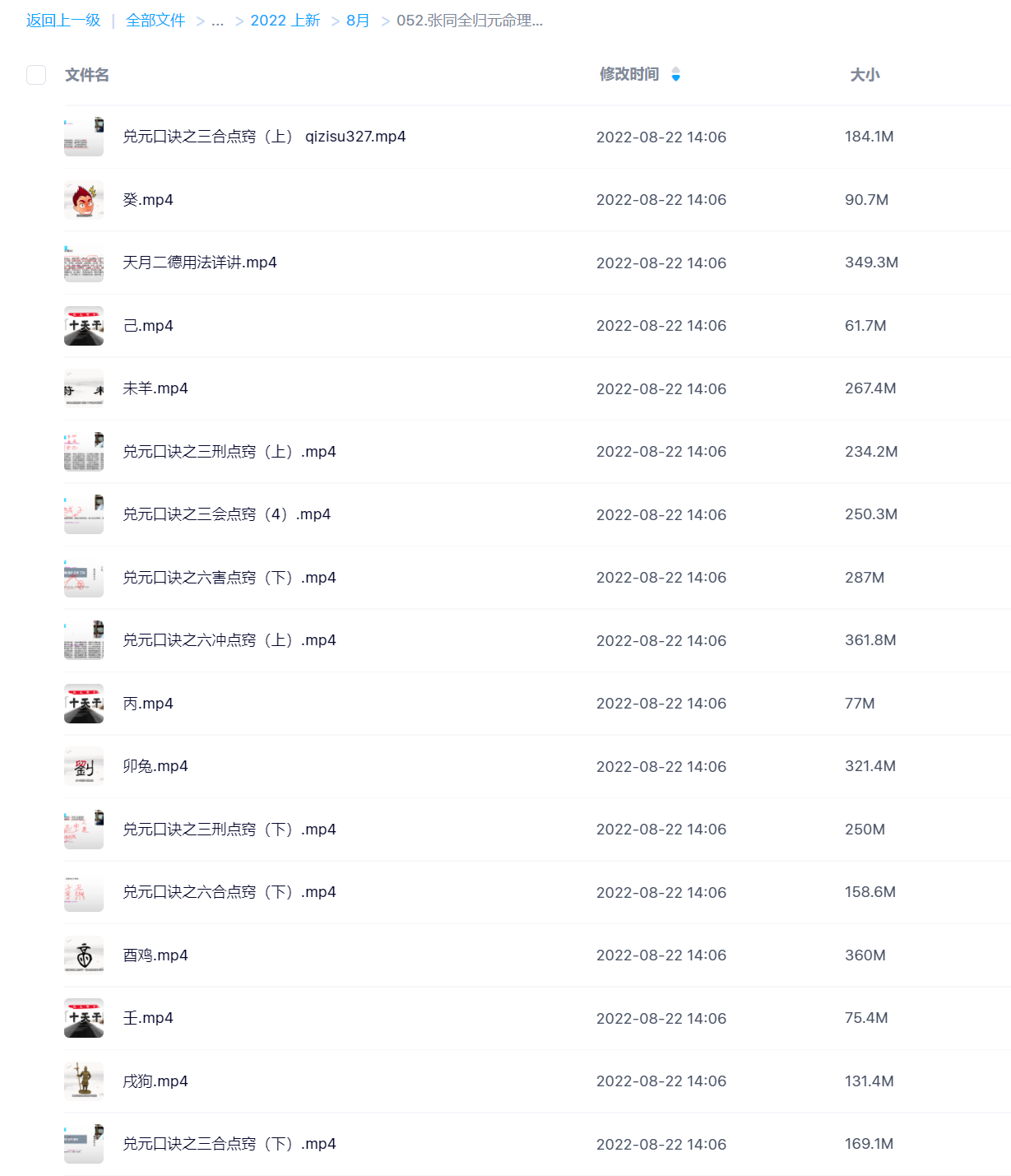Navigate to the 8月 breadcrumb folder
1011x1176 pixels.
click(358, 21)
